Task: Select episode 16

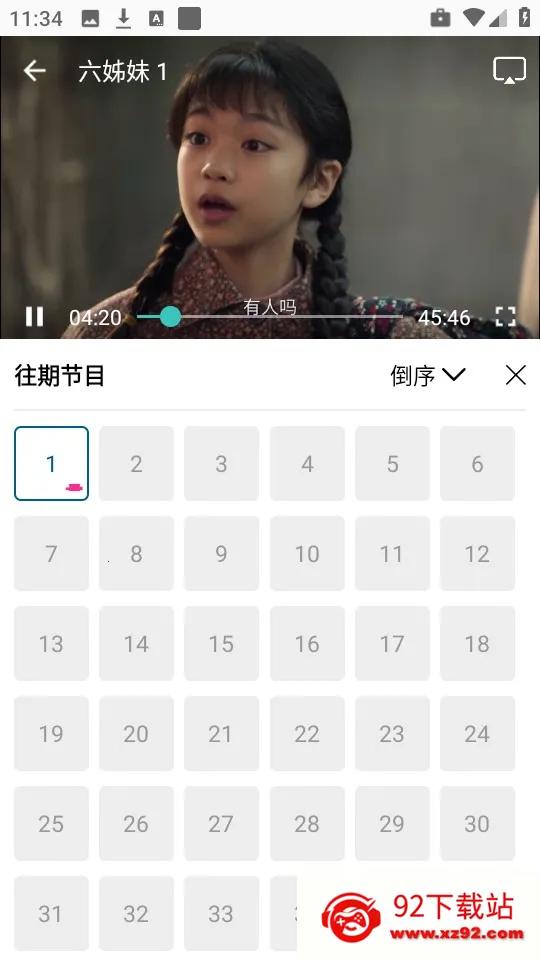Action: click(307, 643)
